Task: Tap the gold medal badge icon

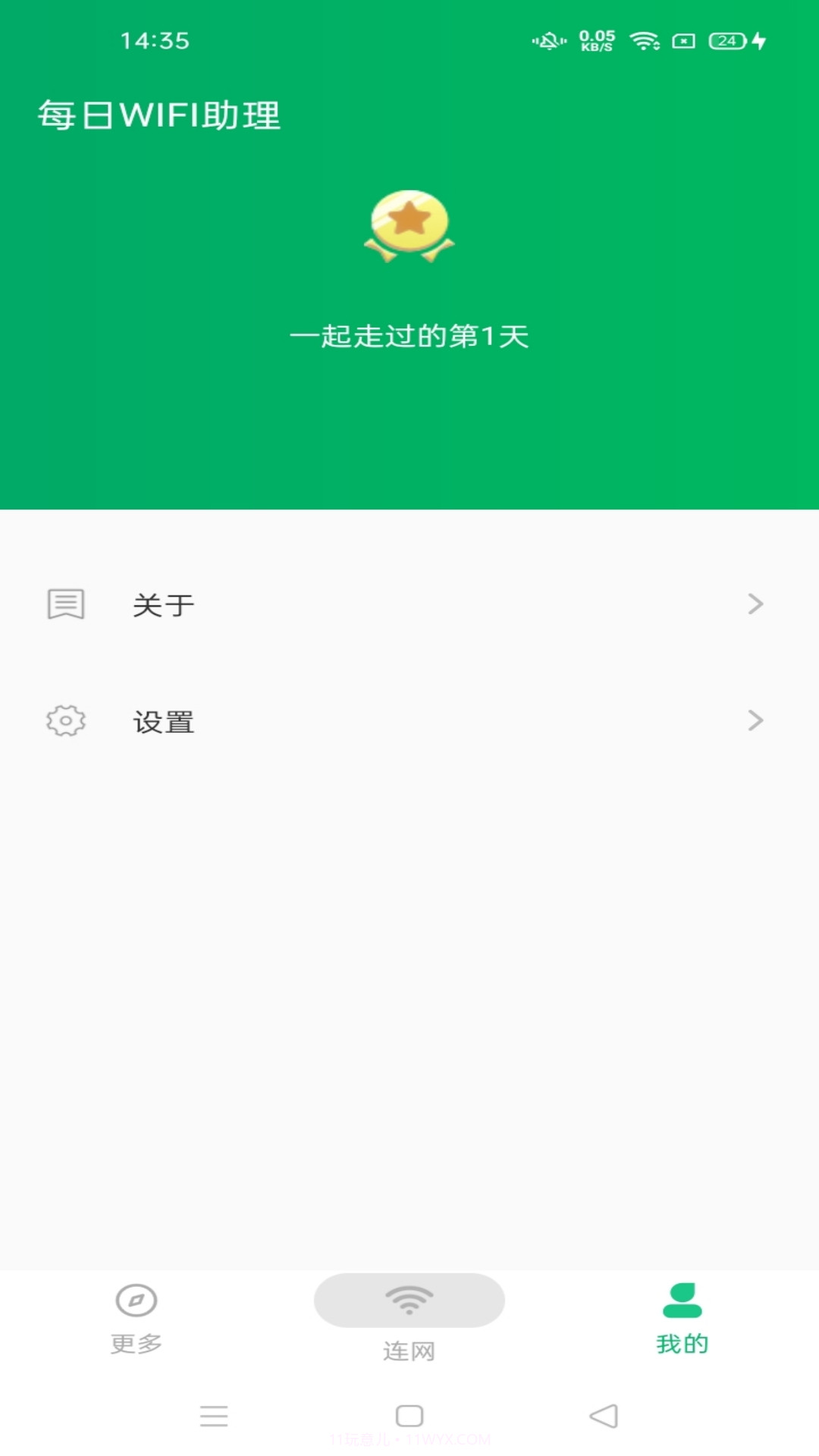Action: pos(409,224)
